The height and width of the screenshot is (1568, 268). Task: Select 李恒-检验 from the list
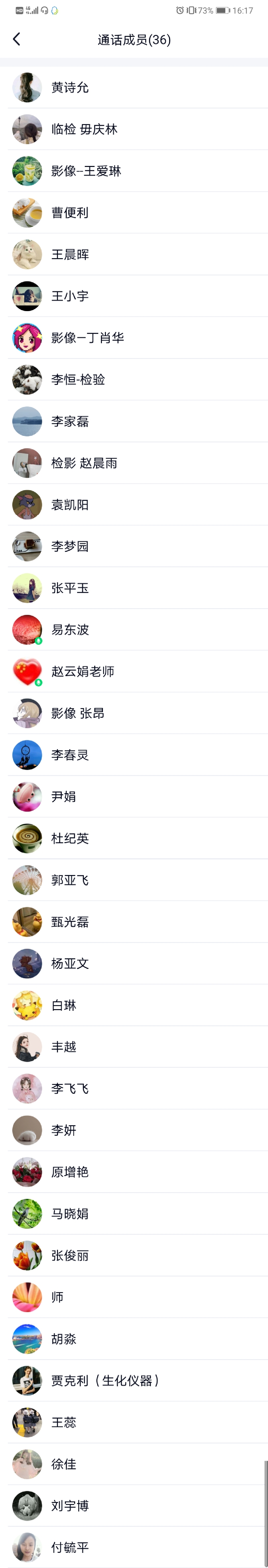pos(78,380)
